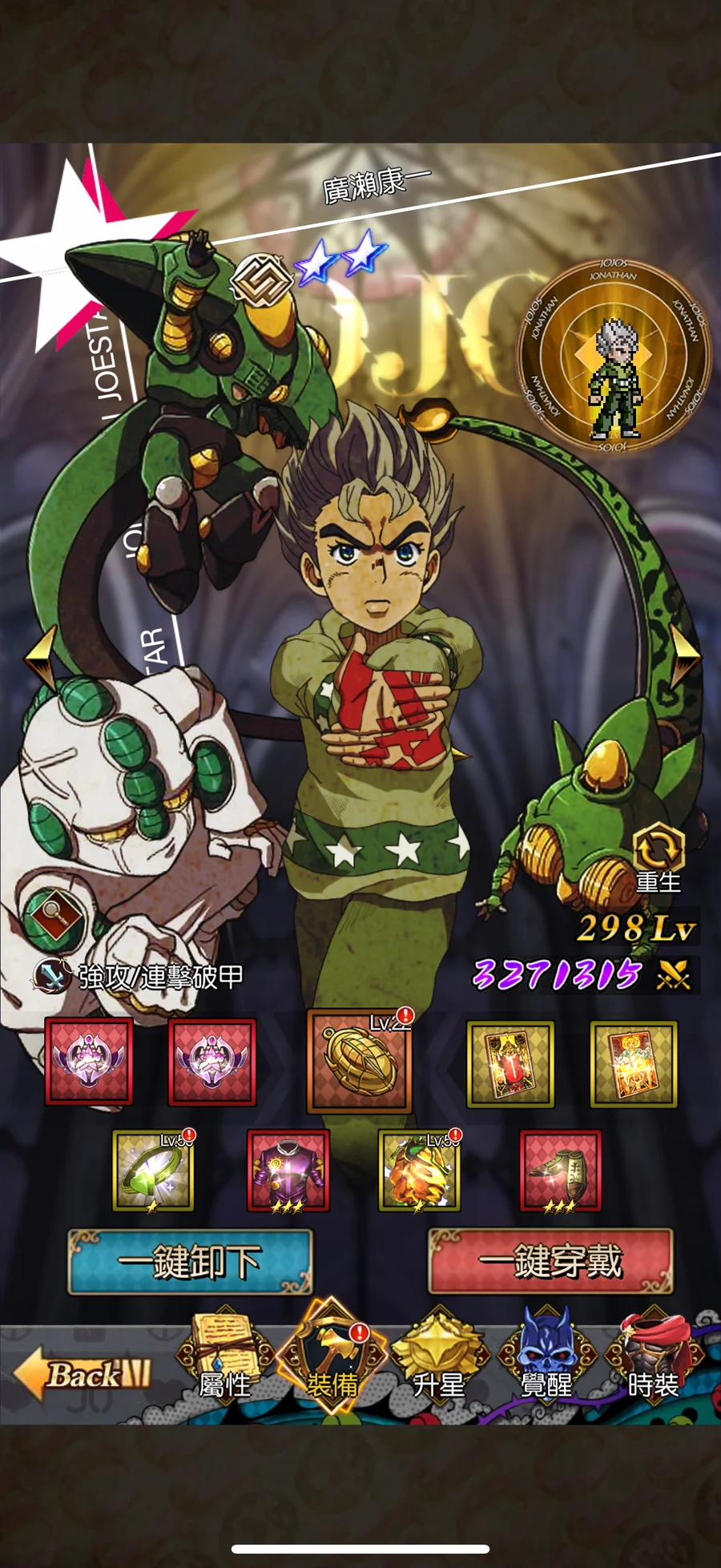Image resolution: width=721 pixels, height=1568 pixels.
Task: Inspect the 強攻/連擊破甲 skill icon
Action: point(53,976)
